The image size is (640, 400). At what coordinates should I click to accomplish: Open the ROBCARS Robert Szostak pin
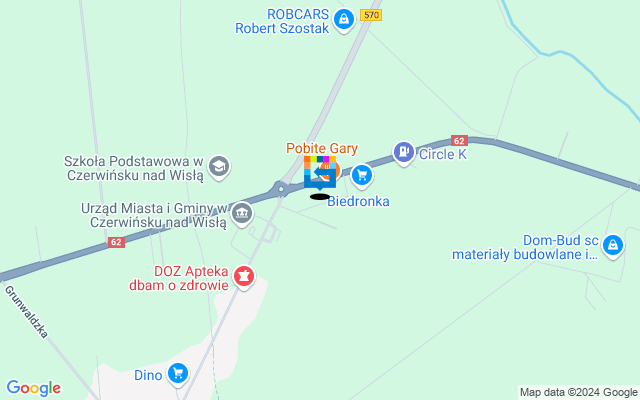pos(343,18)
